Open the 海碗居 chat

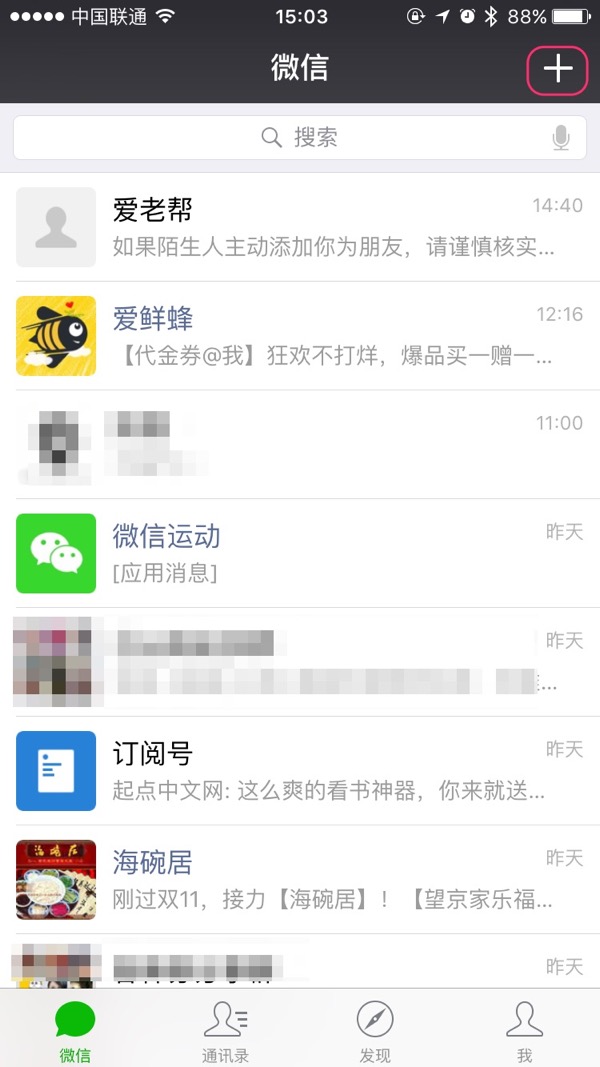coord(300,879)
